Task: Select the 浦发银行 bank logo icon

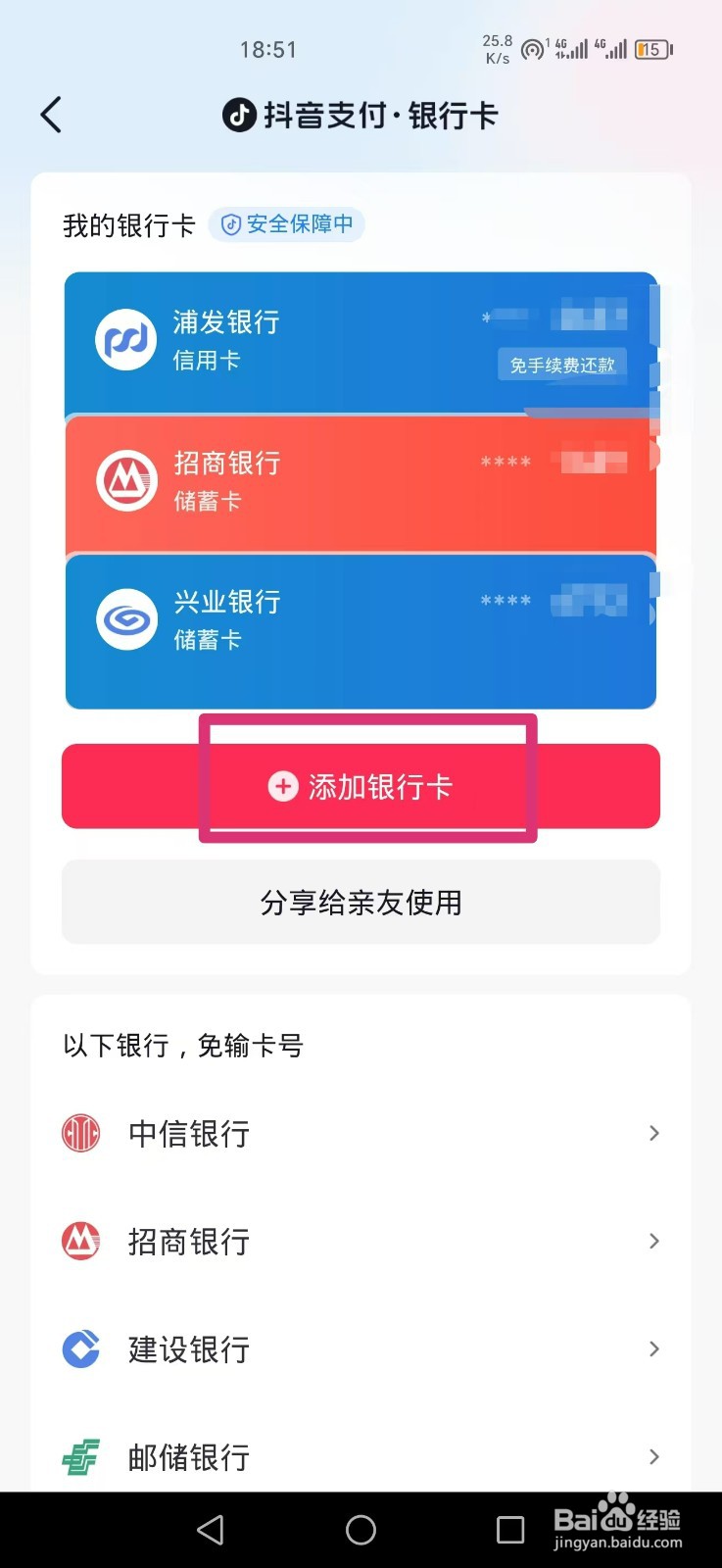Action: pyautogui.click(x=125, y=339)
